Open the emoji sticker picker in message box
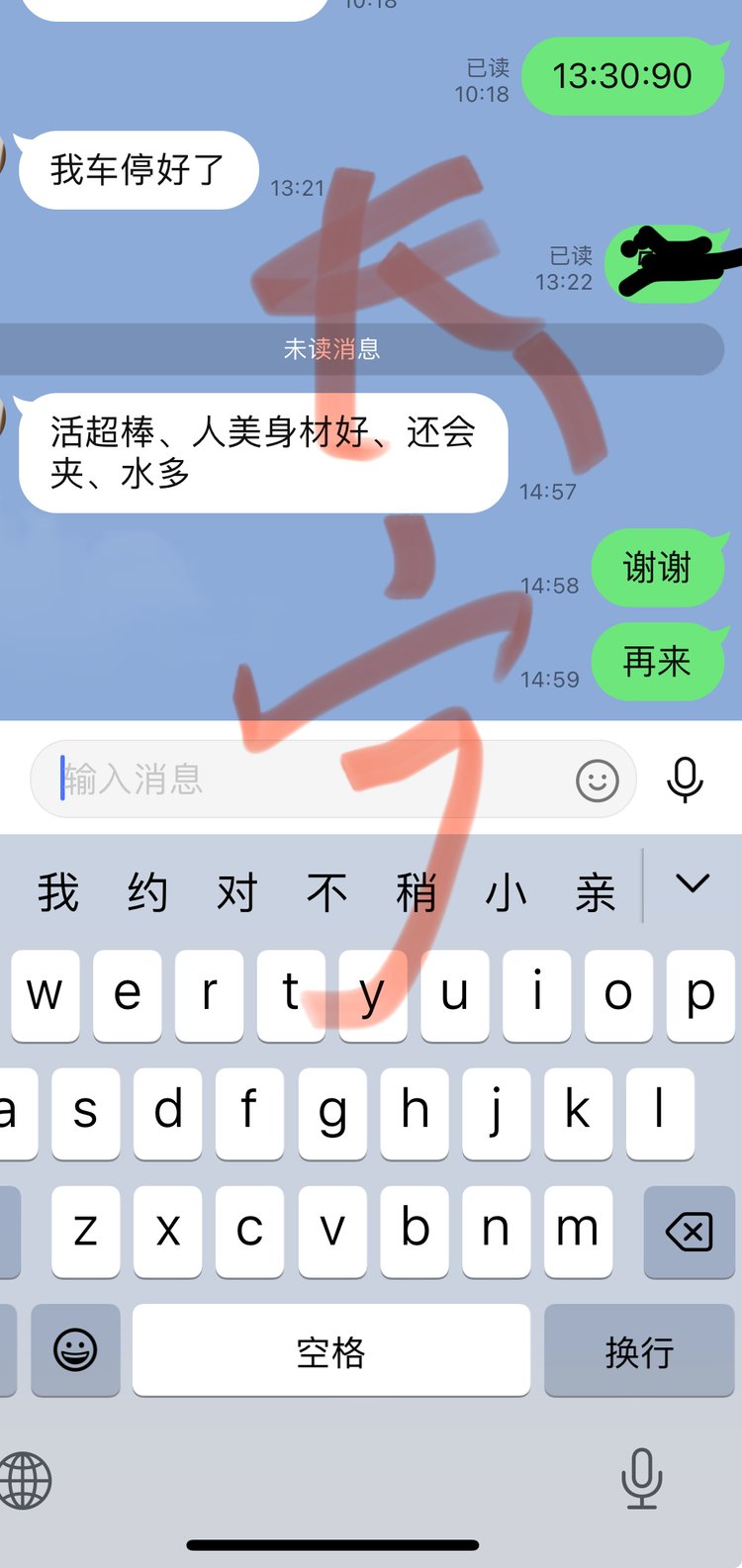 (598, 781)
